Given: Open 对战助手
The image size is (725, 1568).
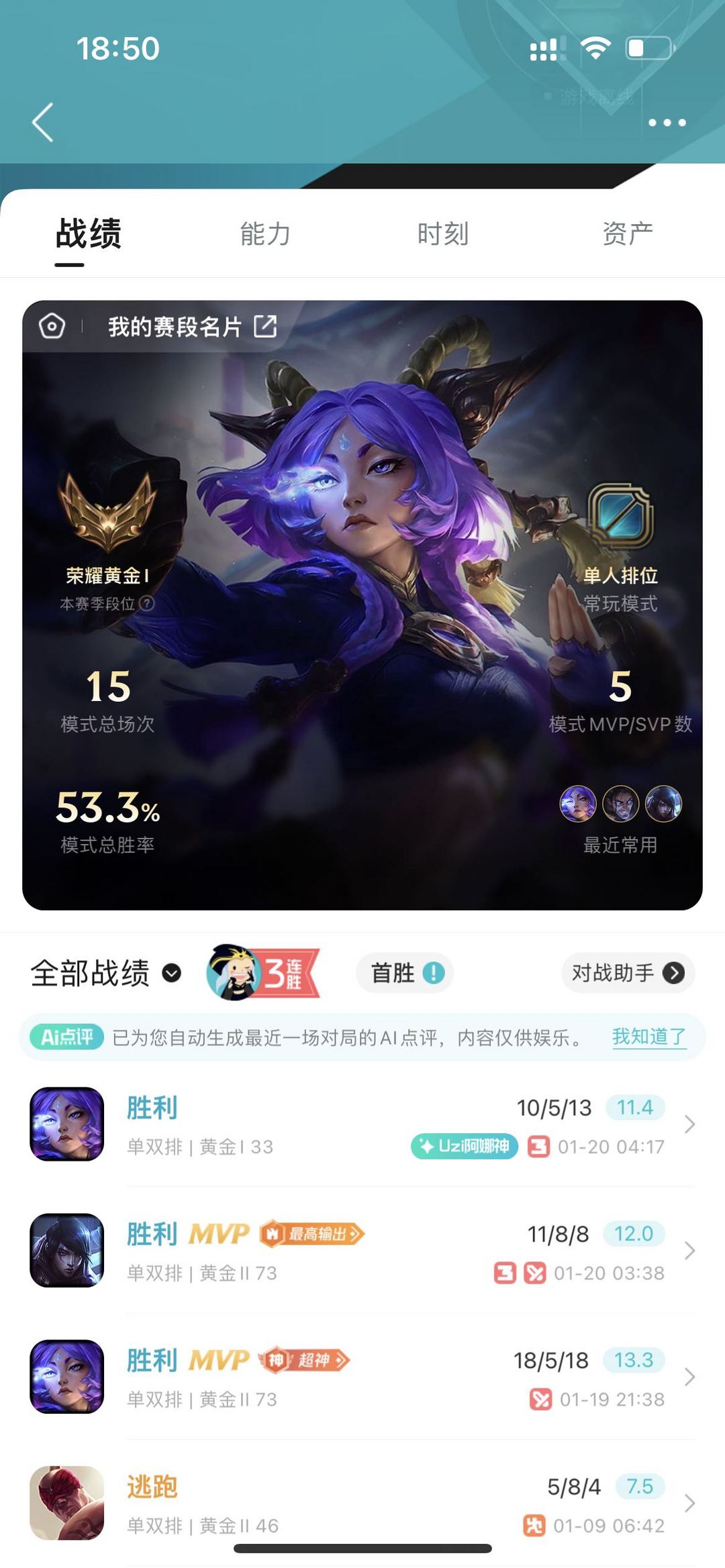Looking at the screenshot, I should click(x=628, y=973).
